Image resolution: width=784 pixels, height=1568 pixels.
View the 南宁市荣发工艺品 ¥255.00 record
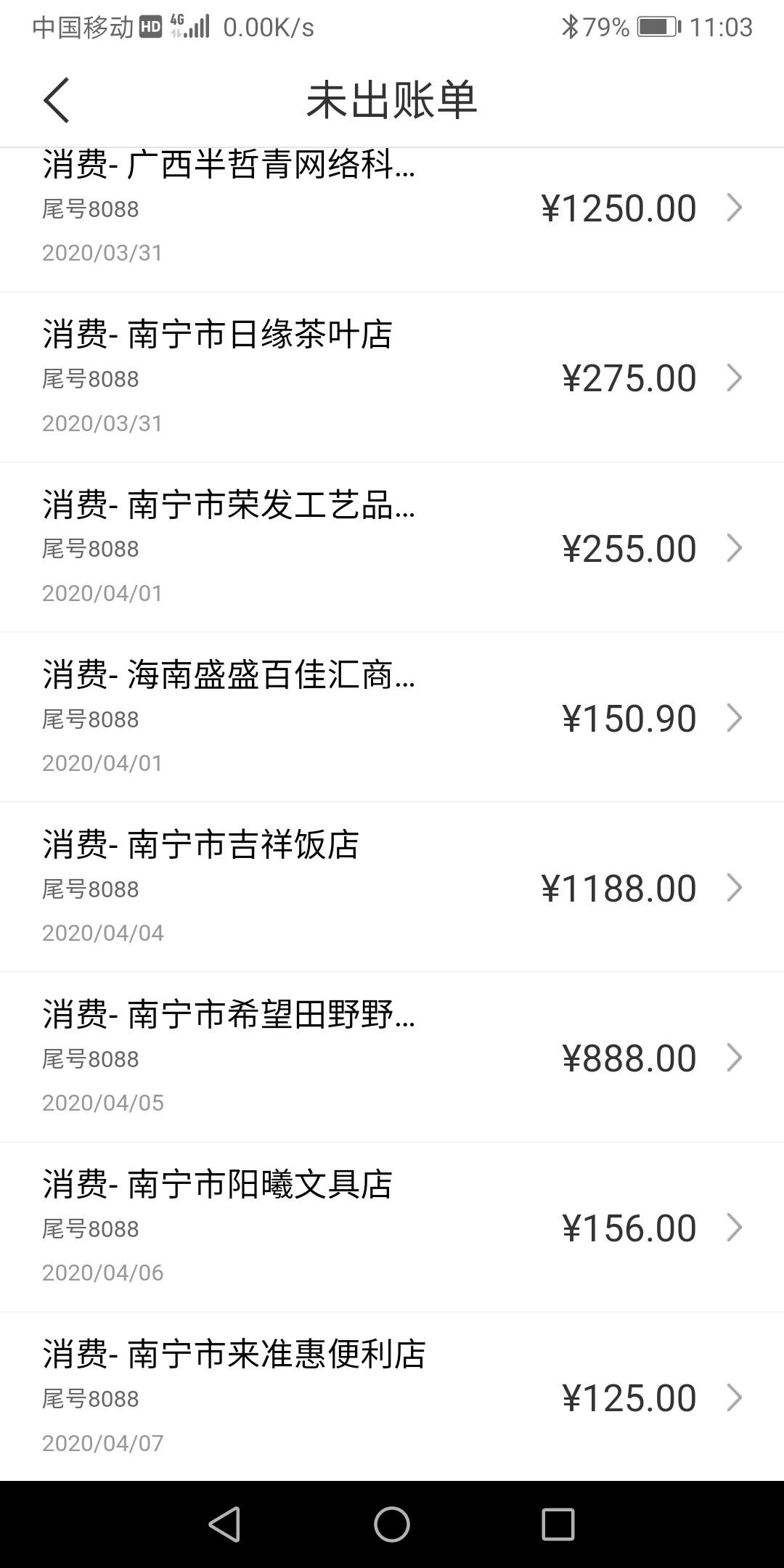[392, 547]
